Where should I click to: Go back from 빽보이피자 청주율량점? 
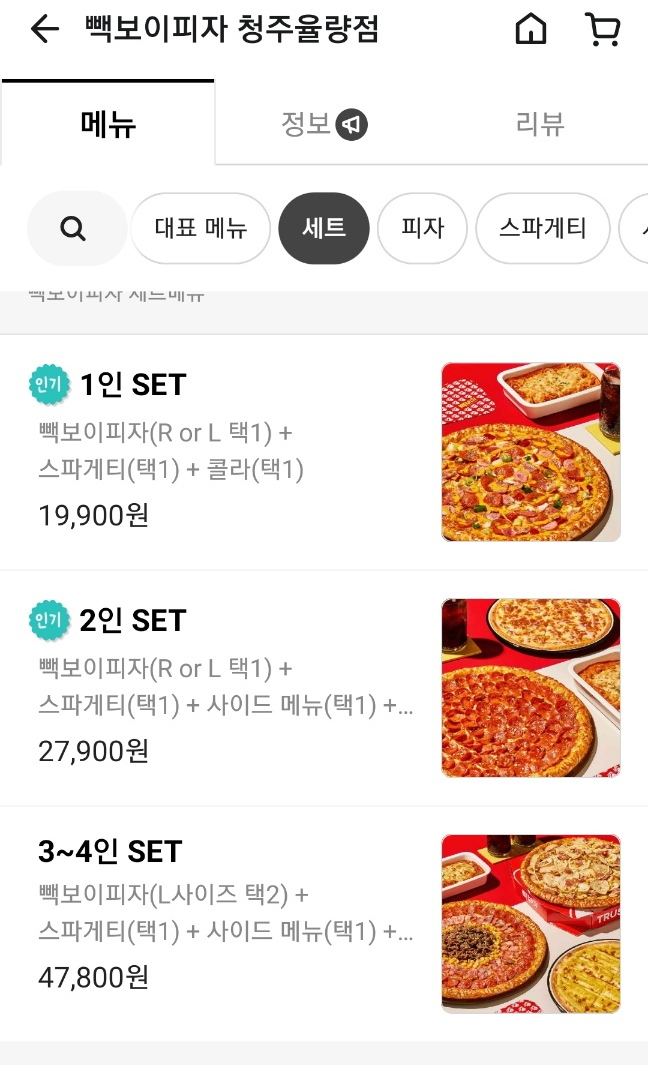click(45, 30)
